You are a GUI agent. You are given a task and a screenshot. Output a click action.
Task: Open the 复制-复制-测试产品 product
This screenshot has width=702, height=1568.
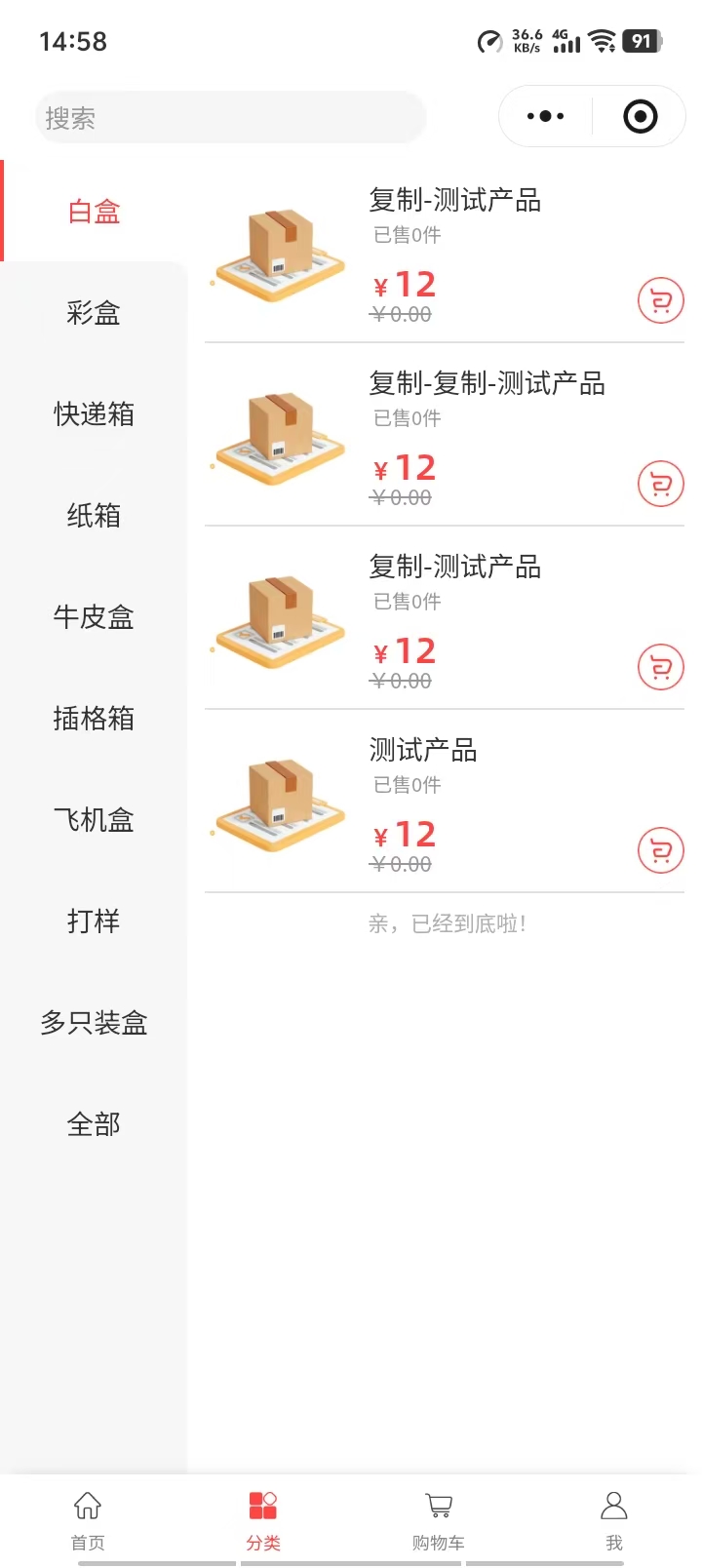[x=487, y=384]
